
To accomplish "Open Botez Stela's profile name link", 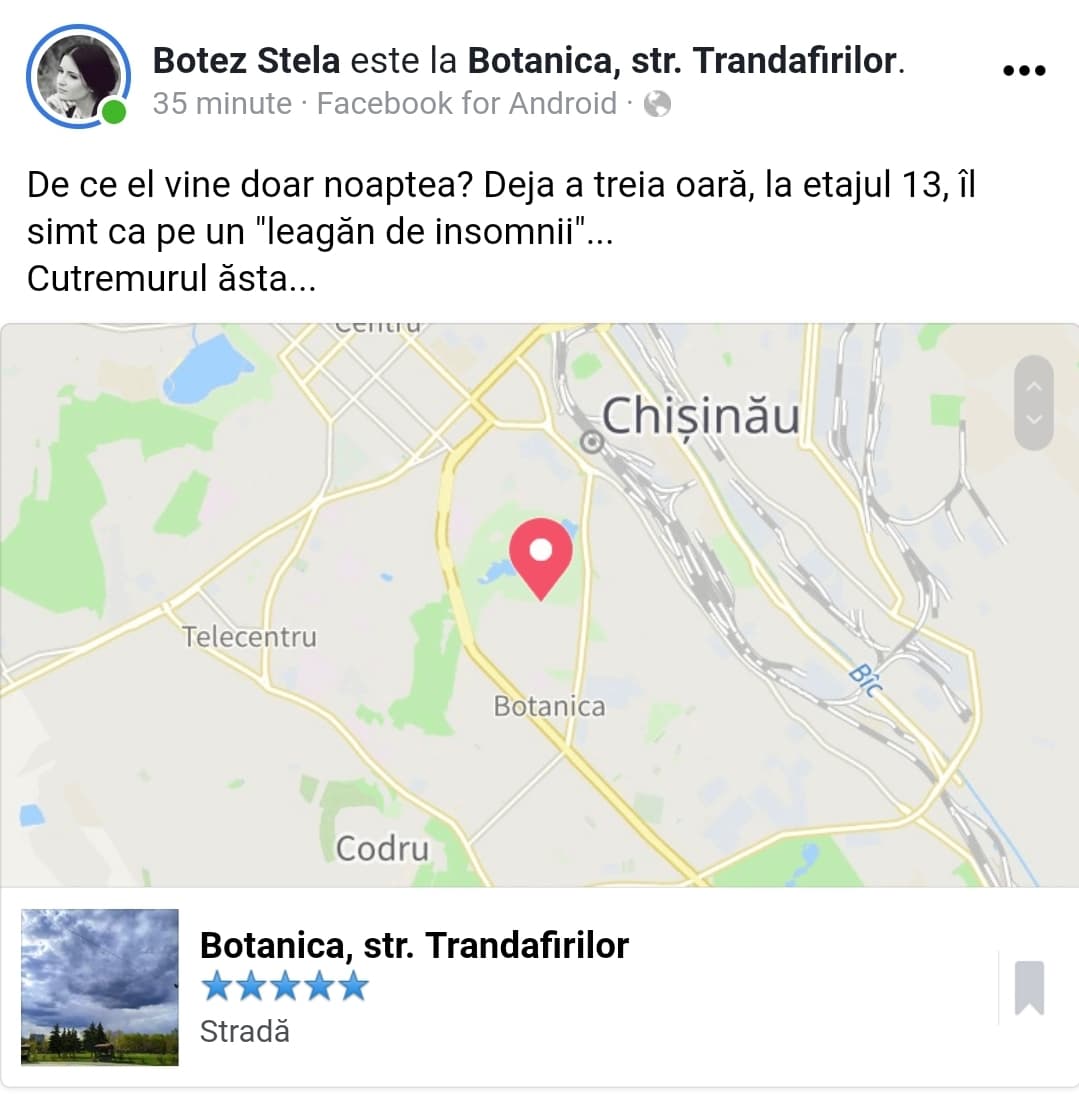I will 245,61.
